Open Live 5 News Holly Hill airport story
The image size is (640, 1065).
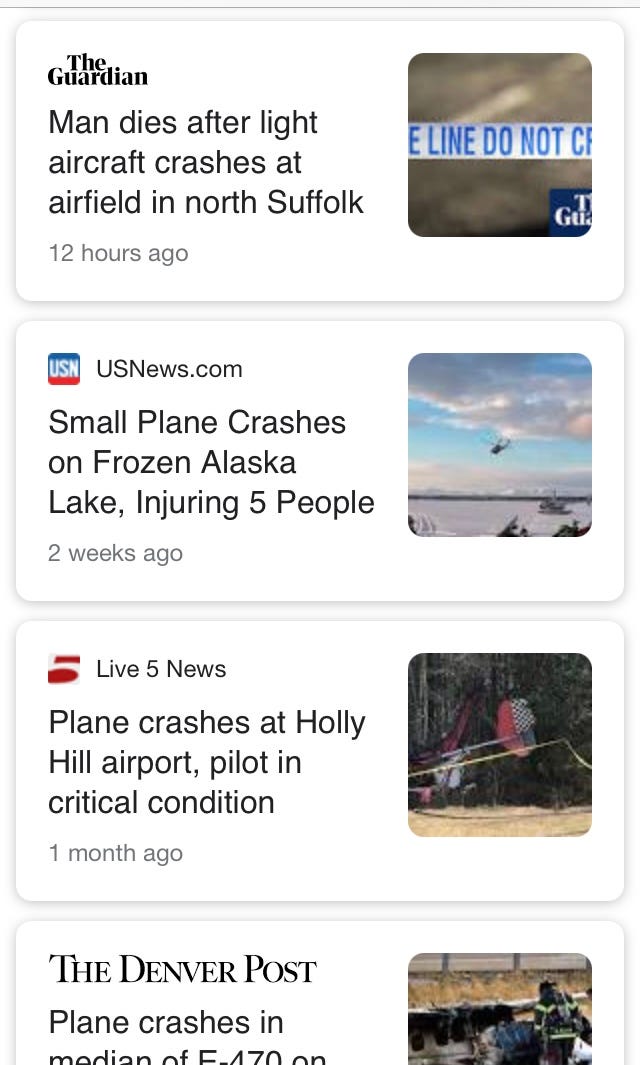(207, 763)
